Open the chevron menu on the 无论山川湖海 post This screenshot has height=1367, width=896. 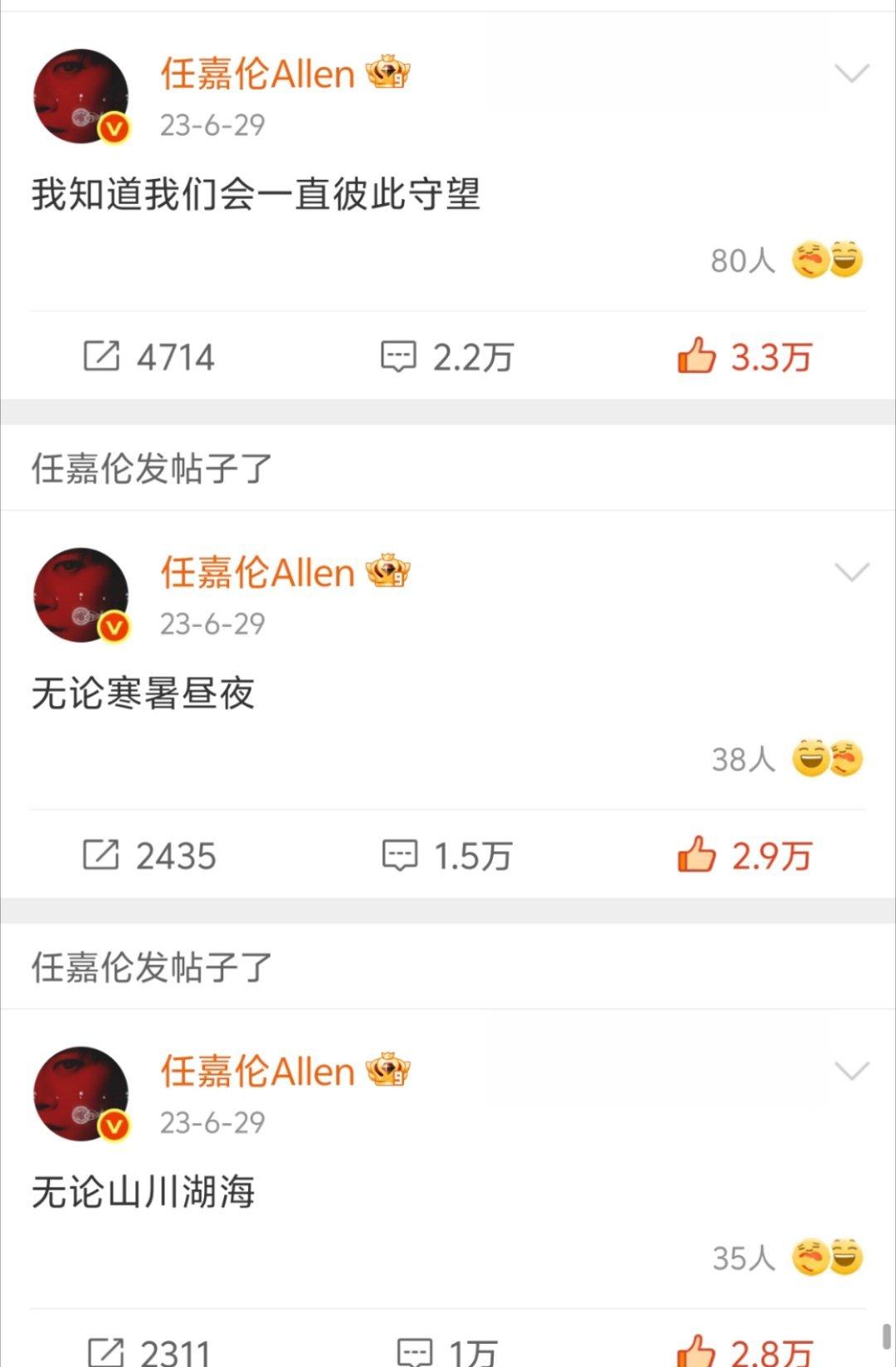[851, 1071]
